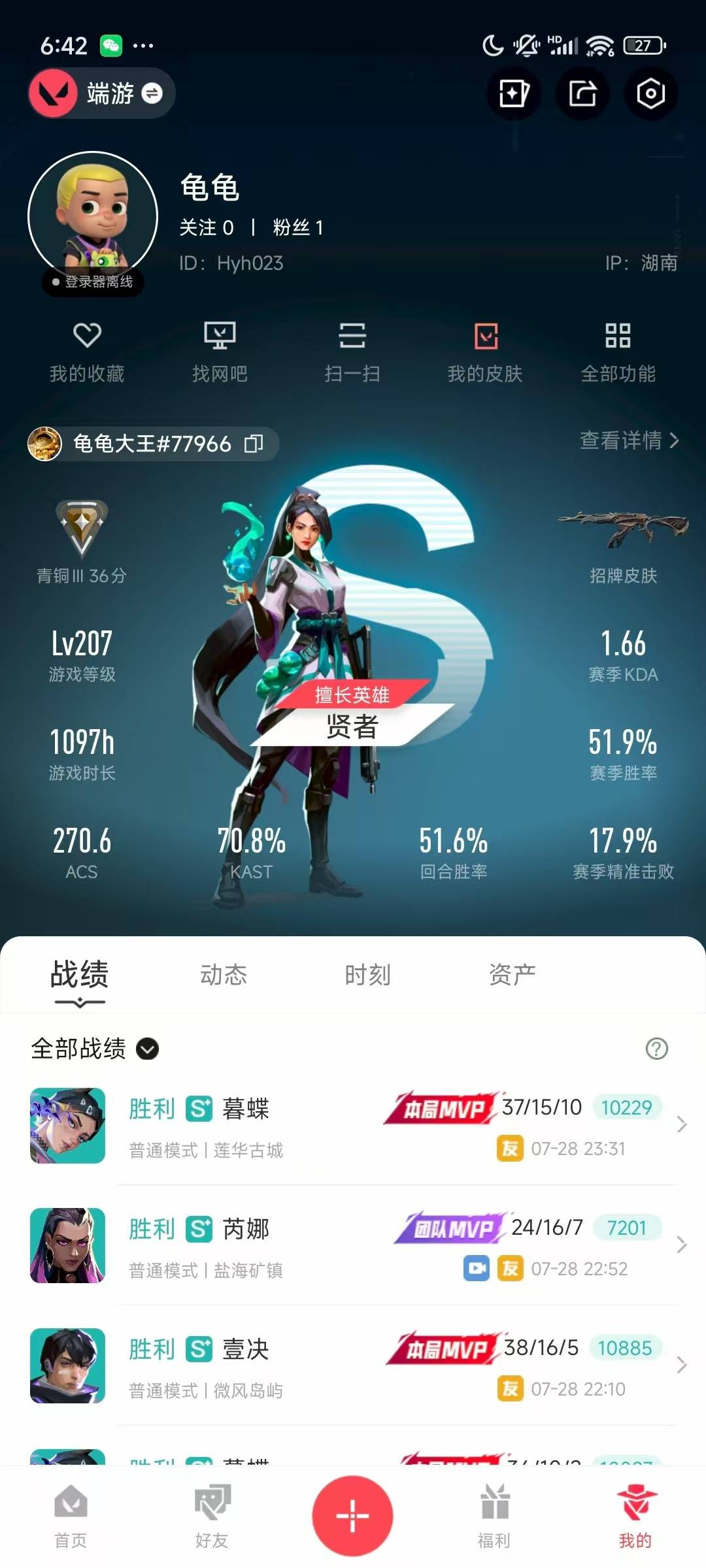
Task: Open 扫一扫 scanner
Action: (x=352, y=353)
